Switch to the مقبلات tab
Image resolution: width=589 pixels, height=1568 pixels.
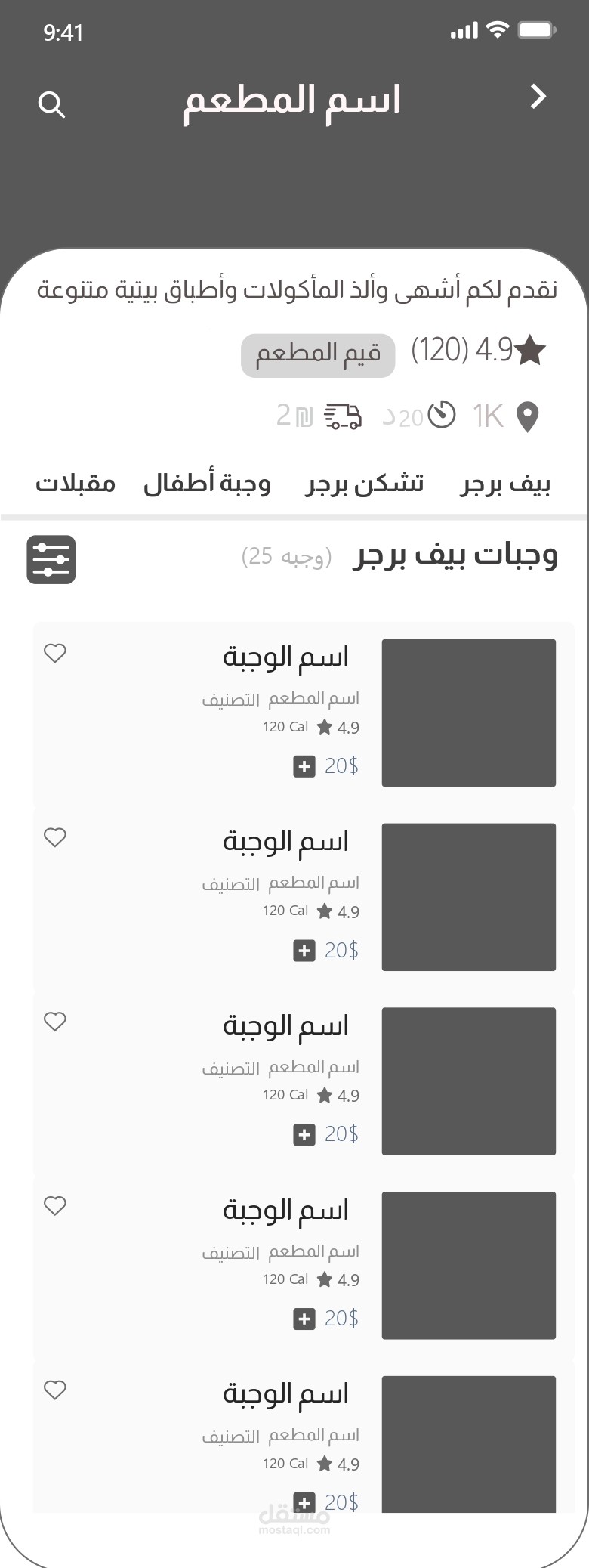[76, 484]
